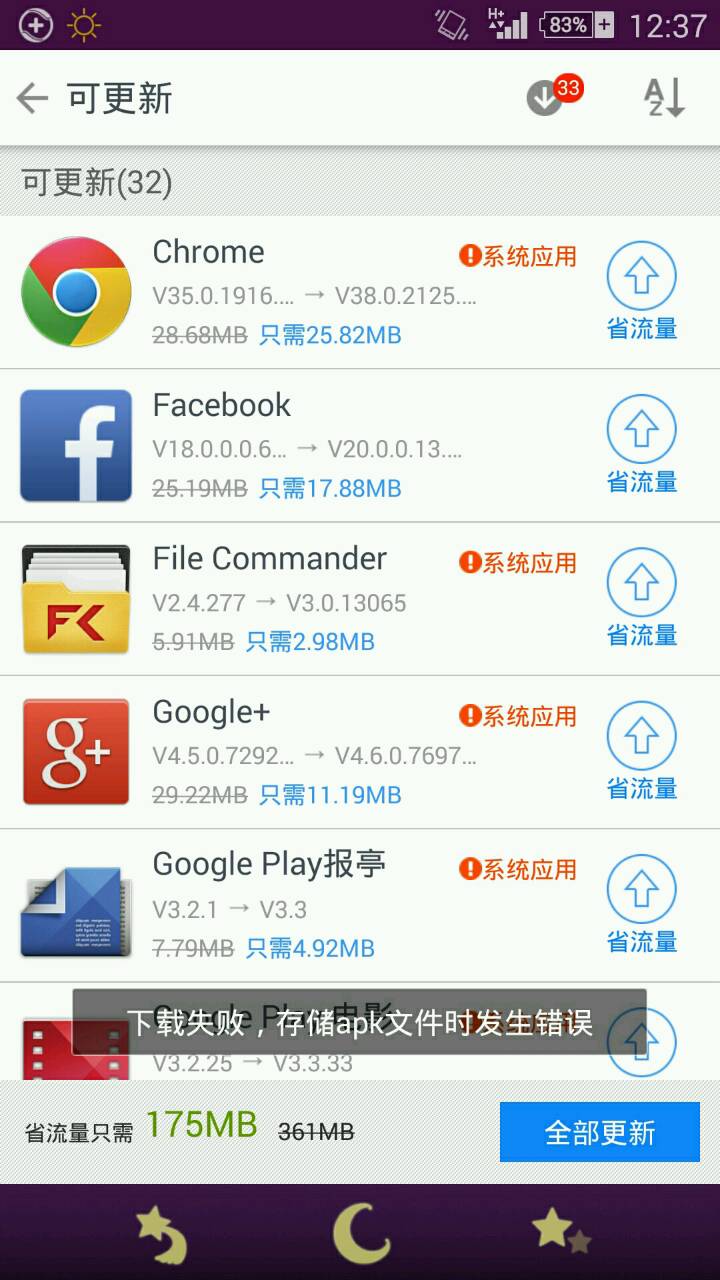The height and width of the screenshot is (1280, 720).
Task: Start the File Commander 省流量 update
Action: [641, 596]
